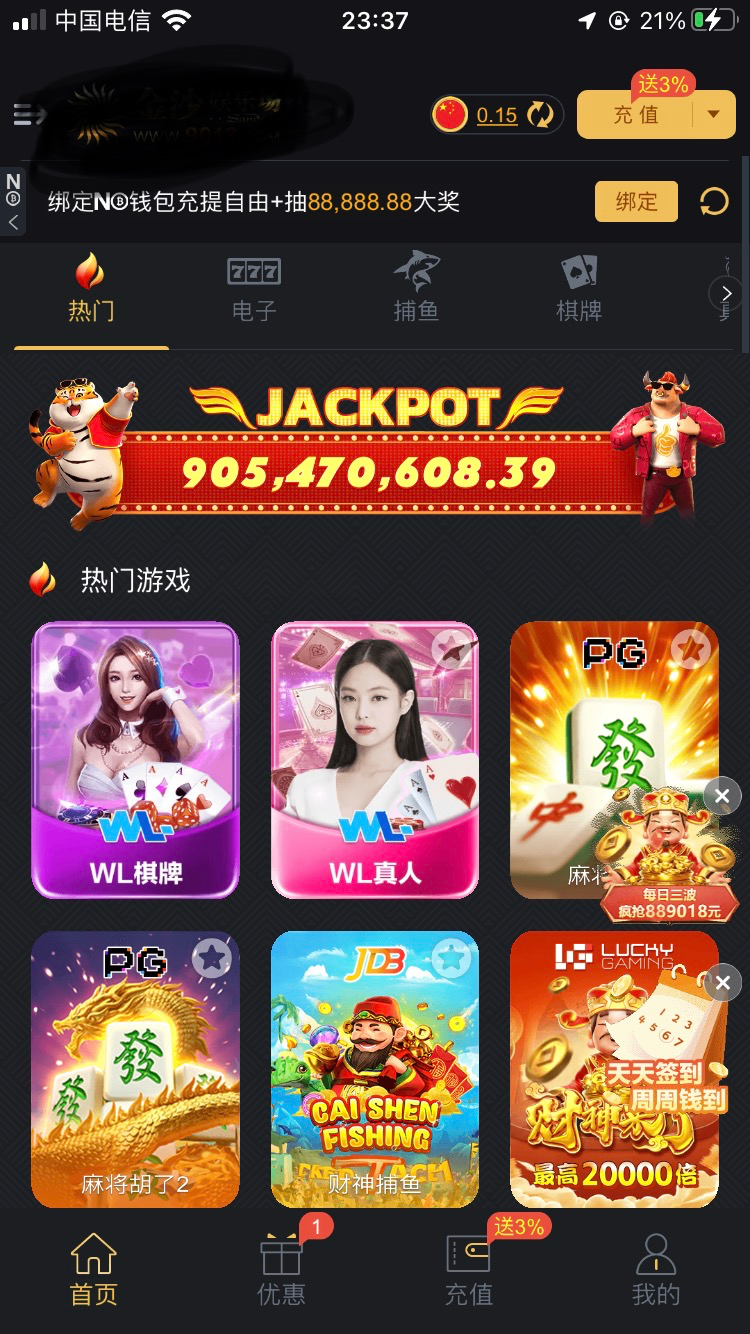Switch to the 捕鱼 fishing tab
The width and height of the screenshot is (750, 1334).
coord(416,290)
